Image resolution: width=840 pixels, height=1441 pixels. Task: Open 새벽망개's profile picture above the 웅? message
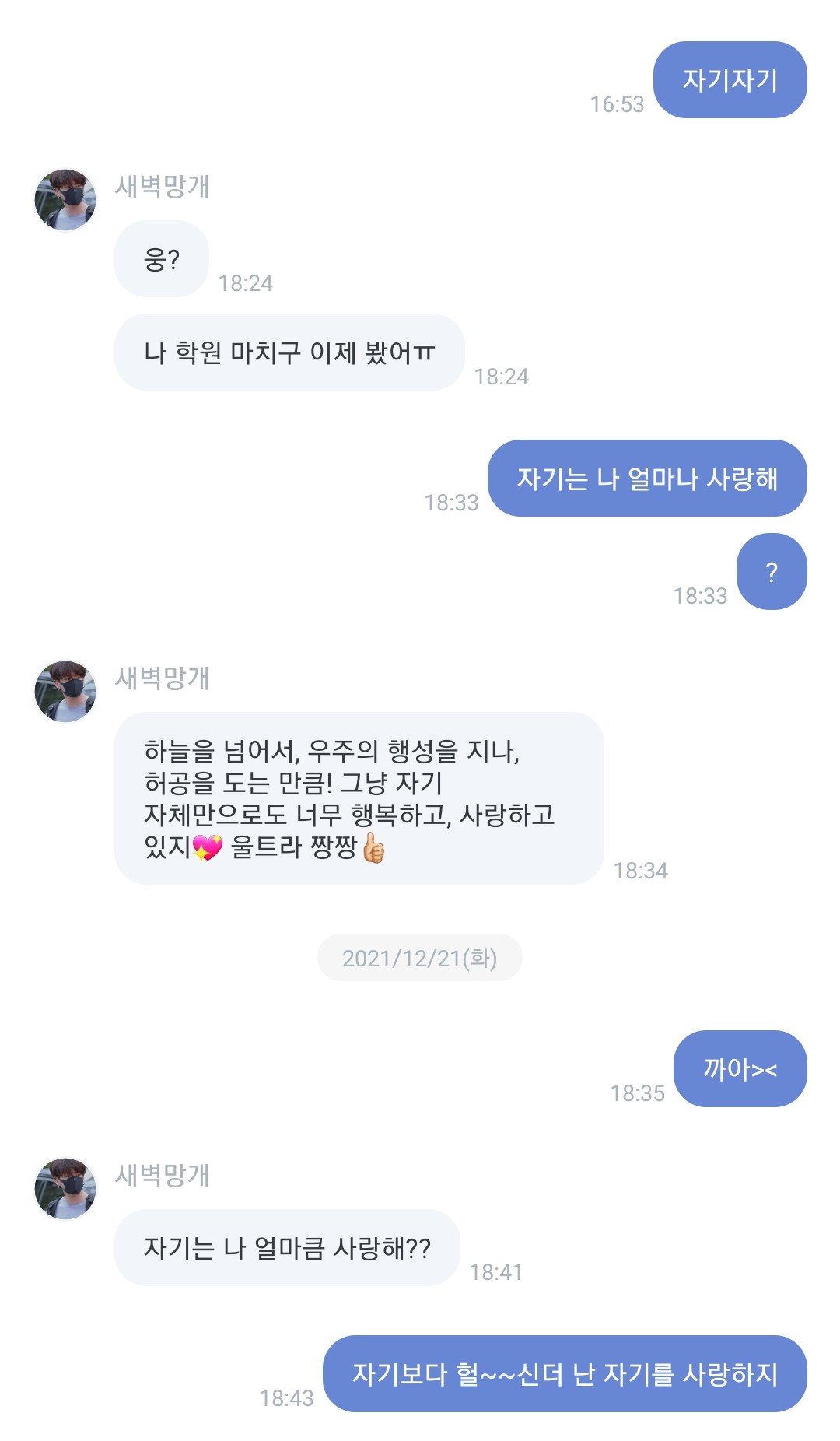click(65, 200)
